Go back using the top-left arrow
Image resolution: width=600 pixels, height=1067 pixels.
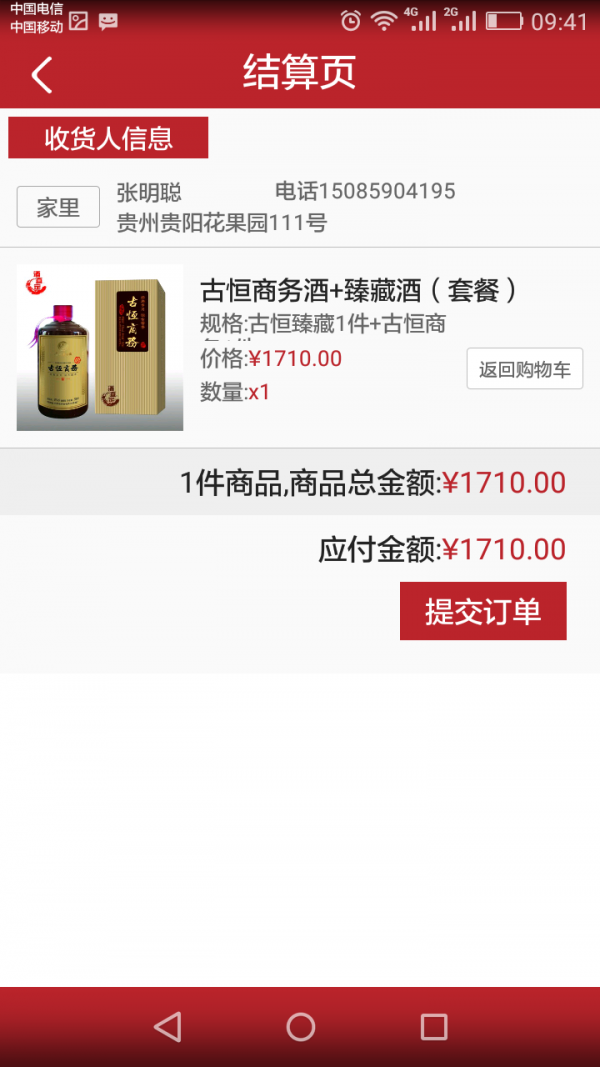click(x=42, y=75)
